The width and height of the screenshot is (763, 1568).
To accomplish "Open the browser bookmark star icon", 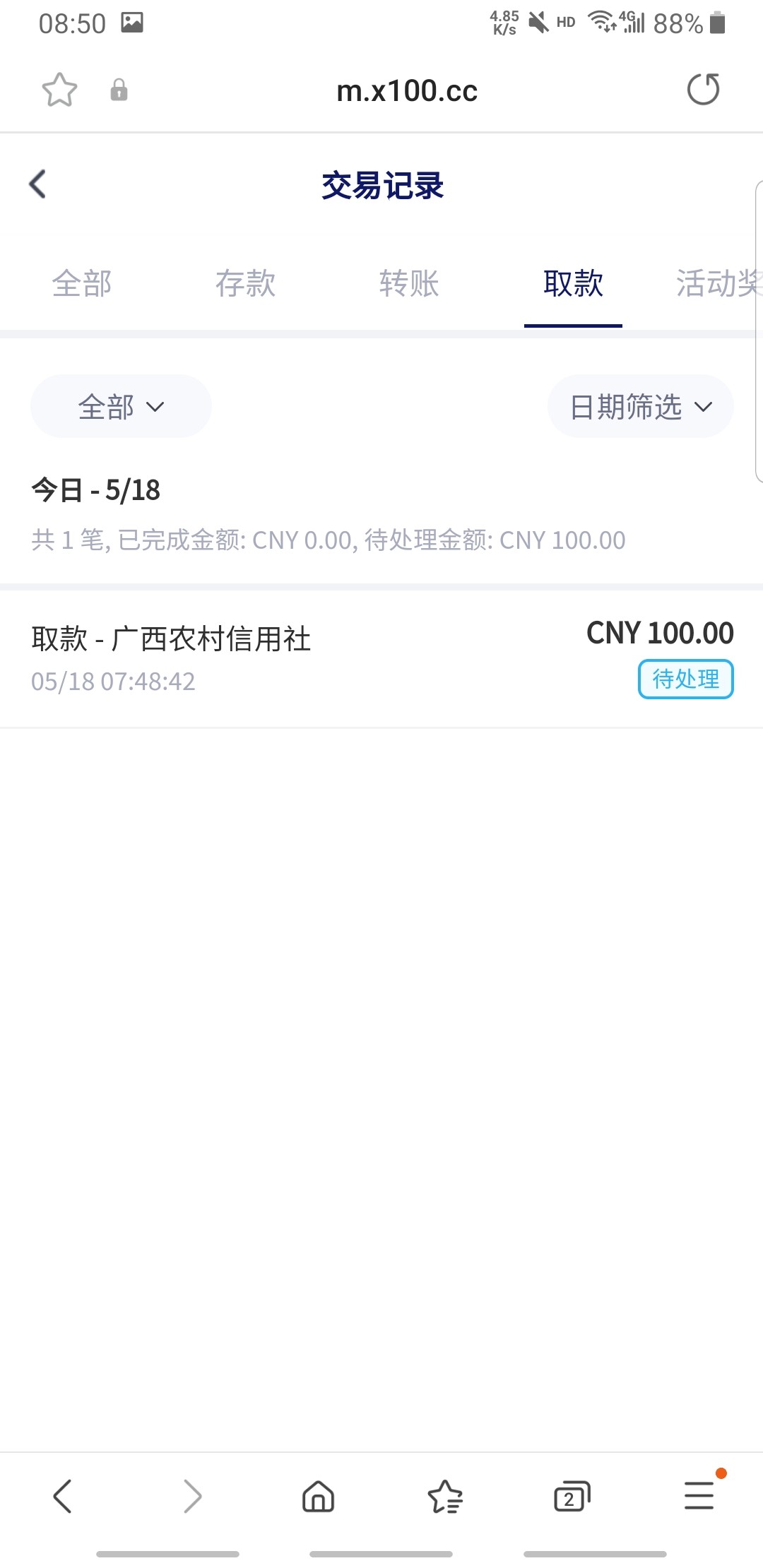I will point(59,90).
